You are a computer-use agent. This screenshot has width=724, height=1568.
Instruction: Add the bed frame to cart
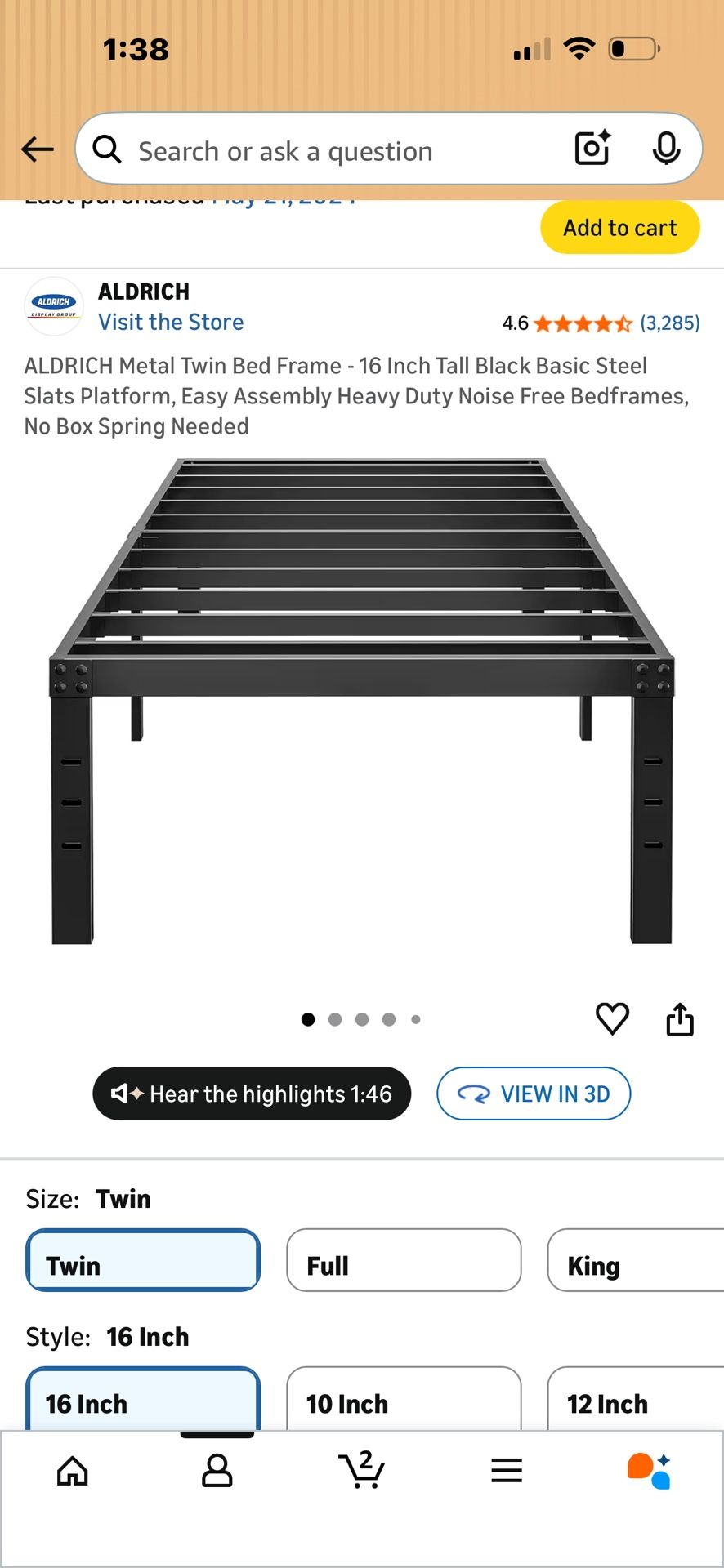[x=620, y=227]
